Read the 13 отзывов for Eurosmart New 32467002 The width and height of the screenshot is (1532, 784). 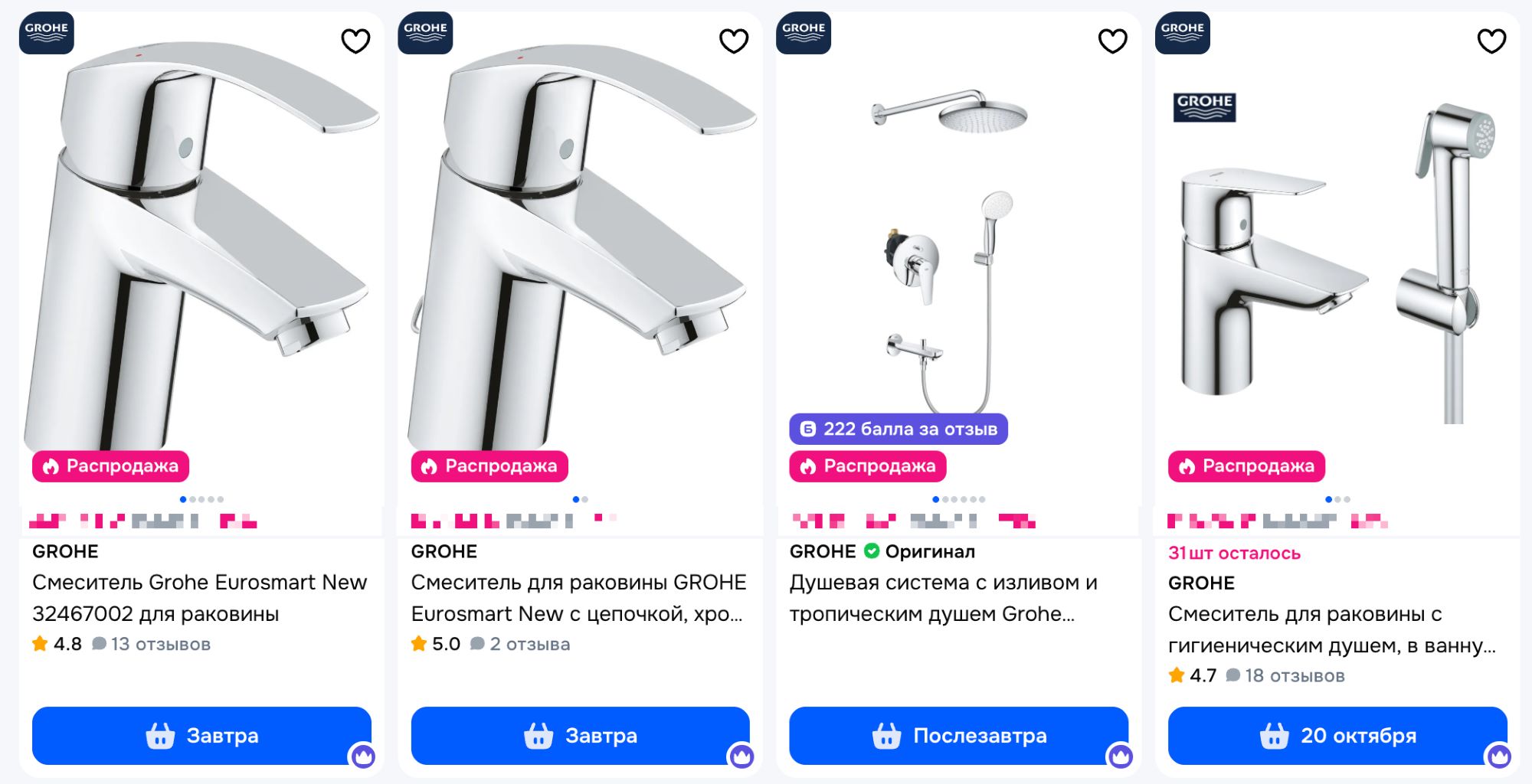tap(159, 645)
